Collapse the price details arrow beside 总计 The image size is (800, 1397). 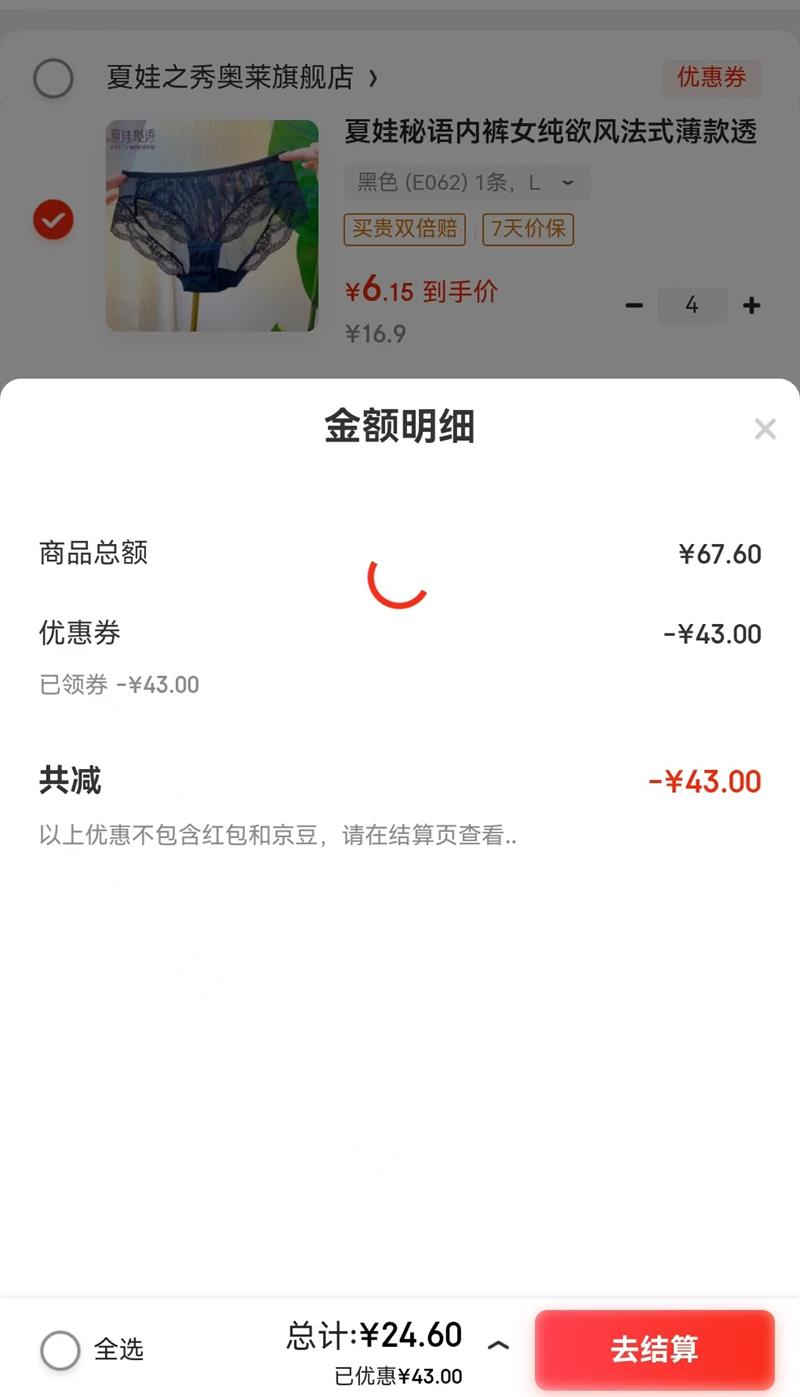pos(498,1346)
